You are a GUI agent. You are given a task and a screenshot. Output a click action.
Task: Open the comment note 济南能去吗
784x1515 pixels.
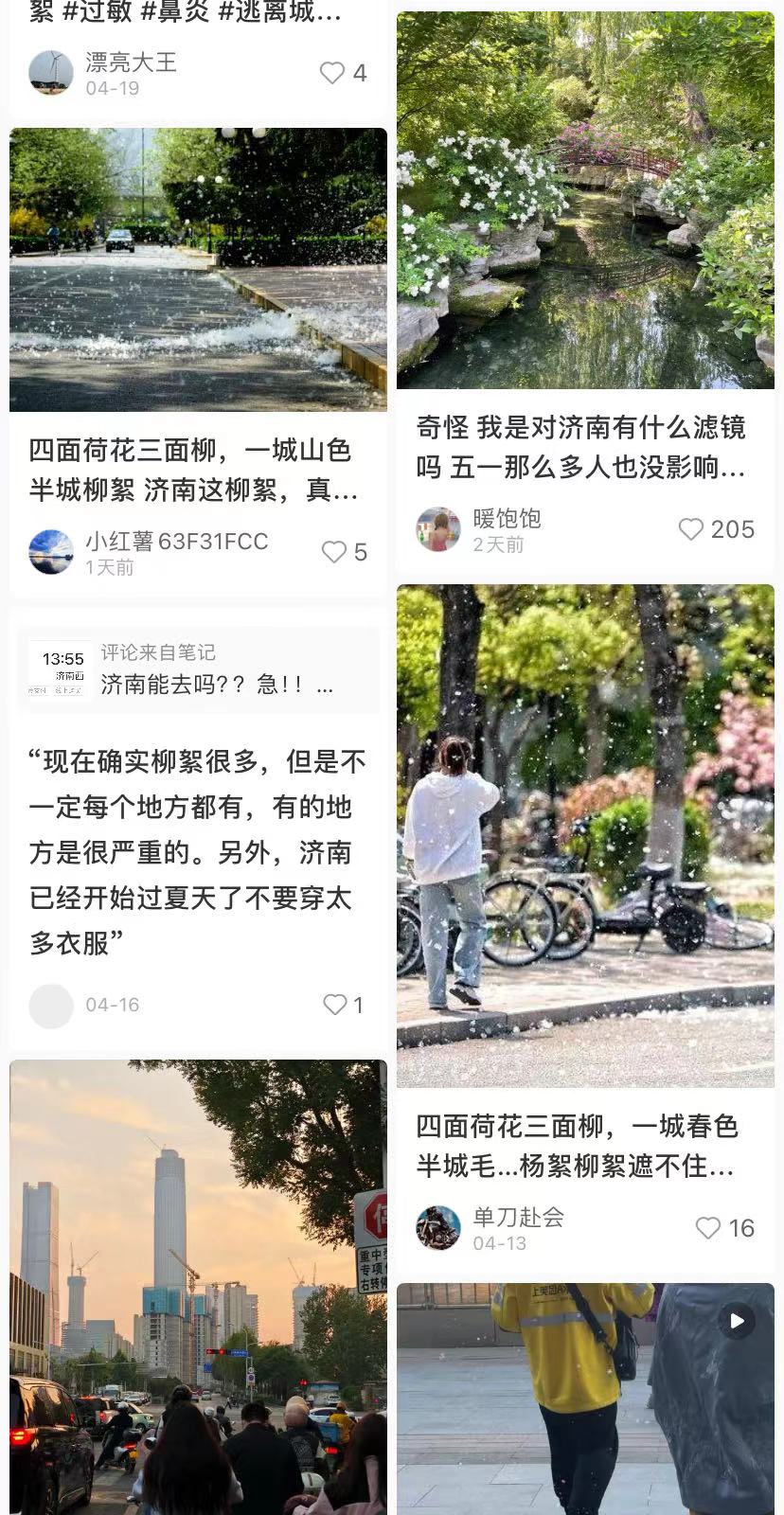[x=198, y=668]
